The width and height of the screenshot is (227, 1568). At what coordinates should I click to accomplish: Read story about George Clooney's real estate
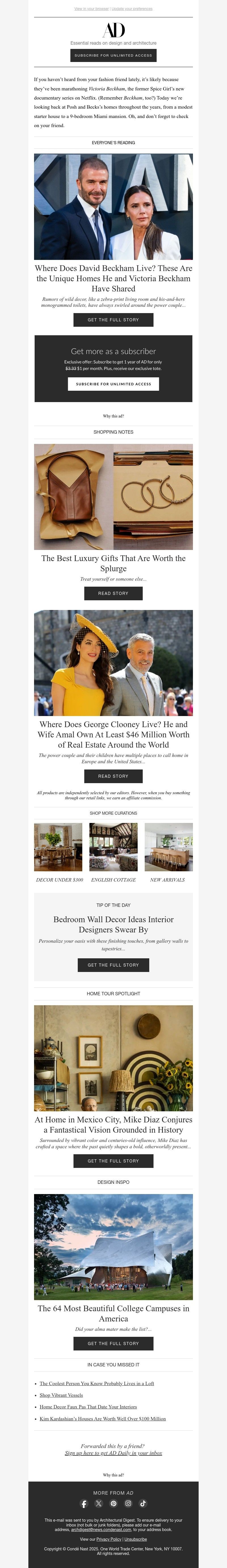click(113, 776)
